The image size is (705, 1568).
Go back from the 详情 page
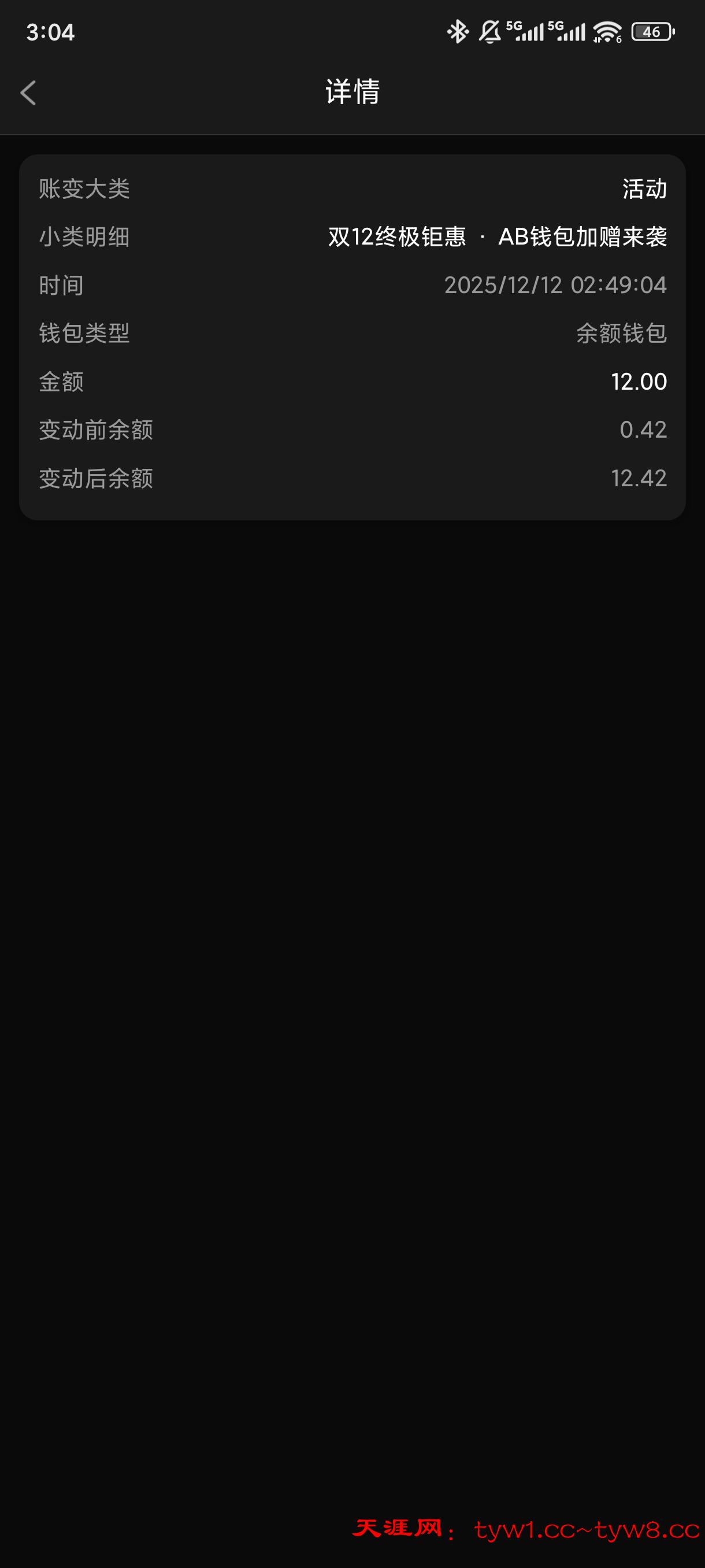(x=28, y=93)
